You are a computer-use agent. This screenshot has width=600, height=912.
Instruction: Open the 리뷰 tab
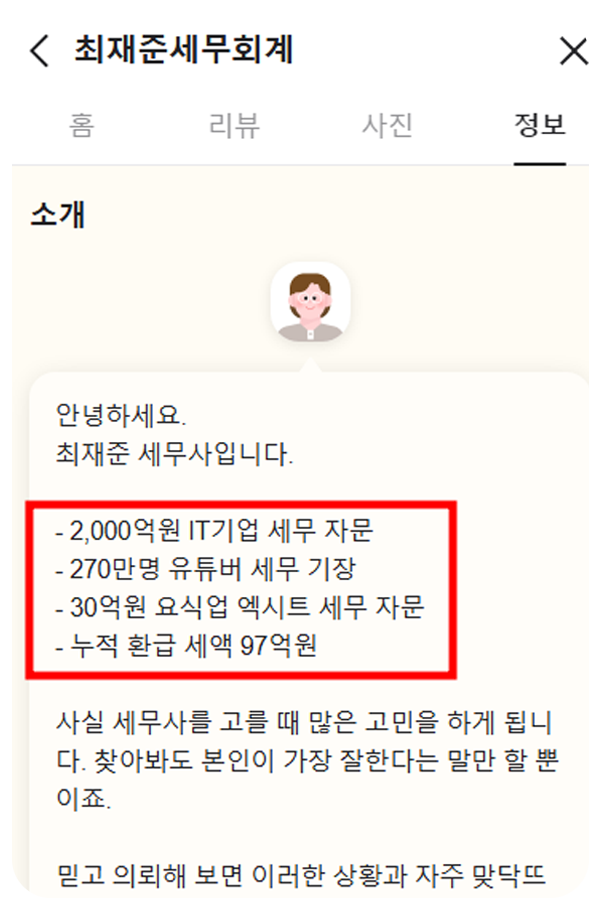(234, 126)
